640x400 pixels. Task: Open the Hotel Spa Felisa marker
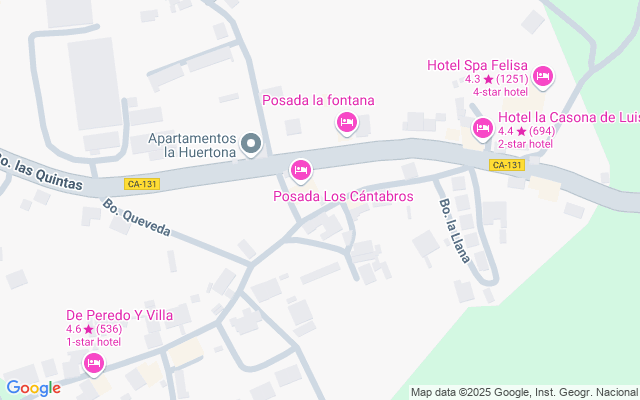click(x=543, y=76)
